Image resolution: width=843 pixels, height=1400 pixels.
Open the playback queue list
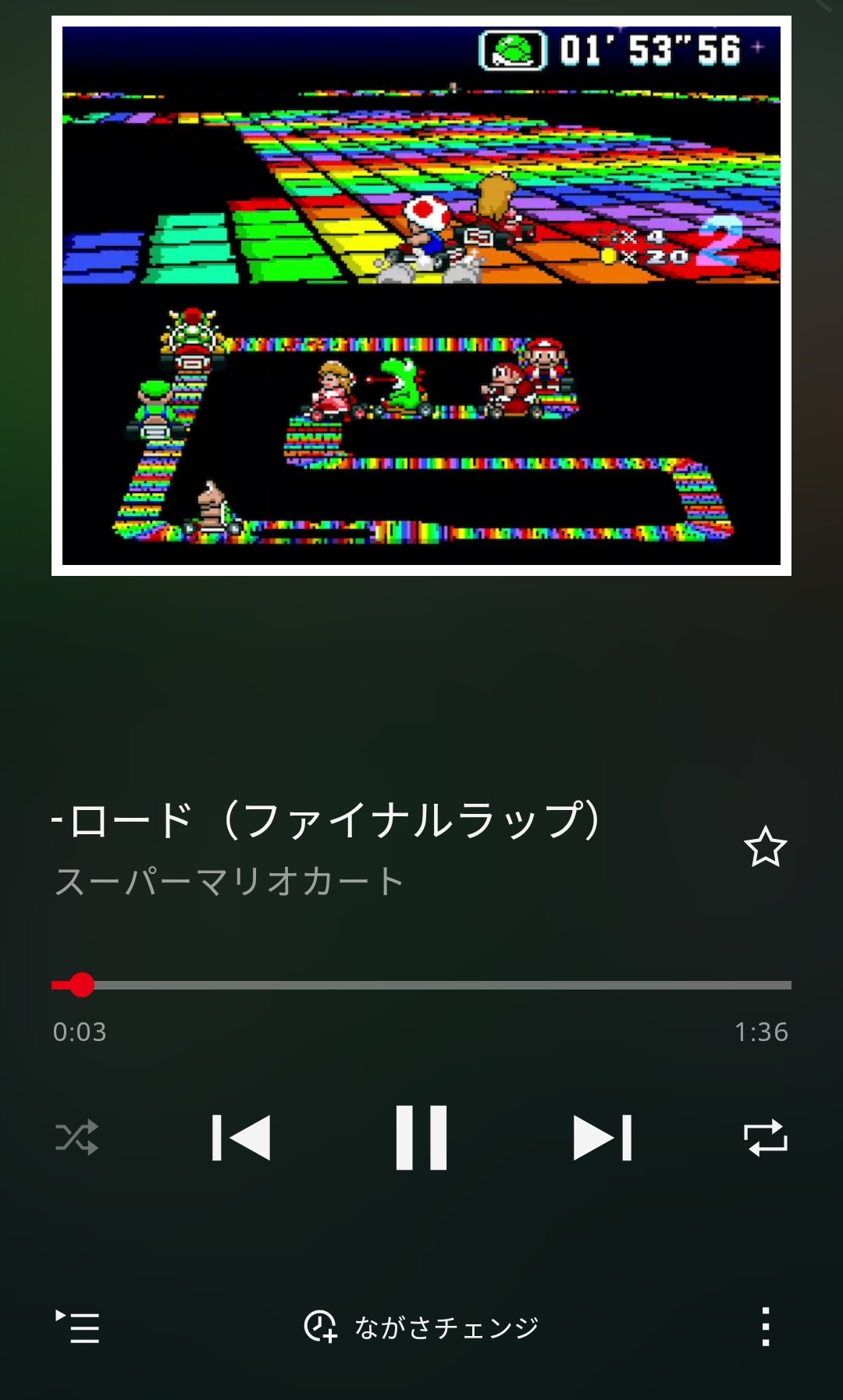coord(77,1327)
